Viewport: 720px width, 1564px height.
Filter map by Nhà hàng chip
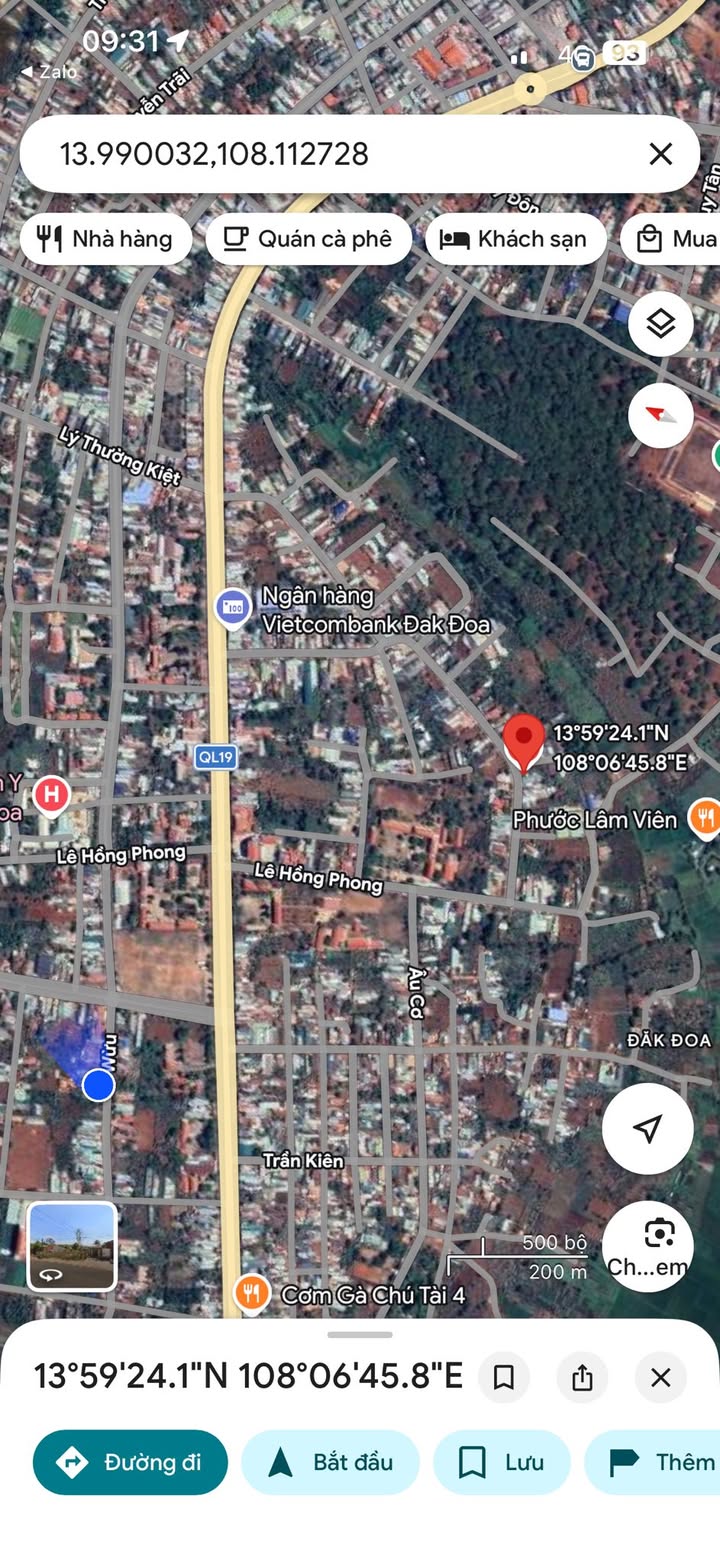point(105,239)
